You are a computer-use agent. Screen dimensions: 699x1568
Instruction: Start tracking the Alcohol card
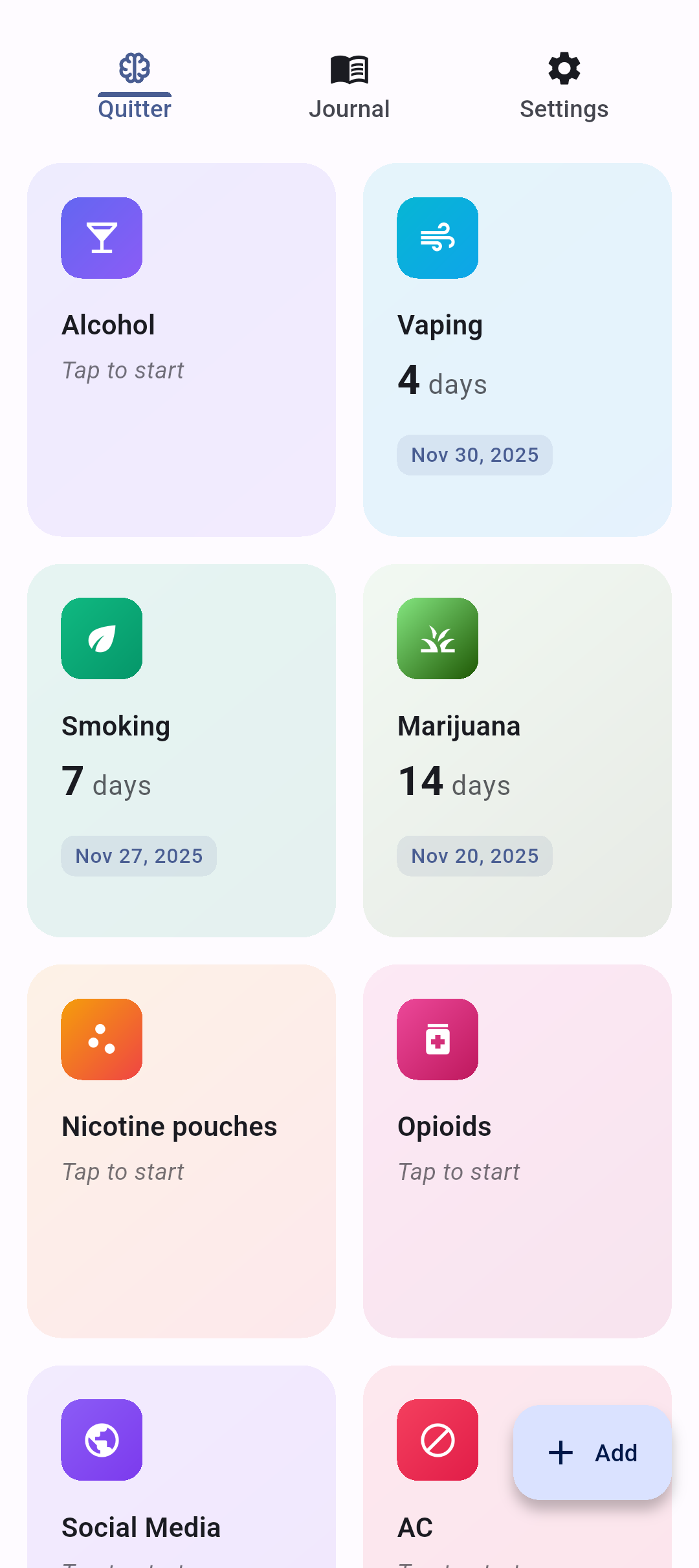click(181, 349)
